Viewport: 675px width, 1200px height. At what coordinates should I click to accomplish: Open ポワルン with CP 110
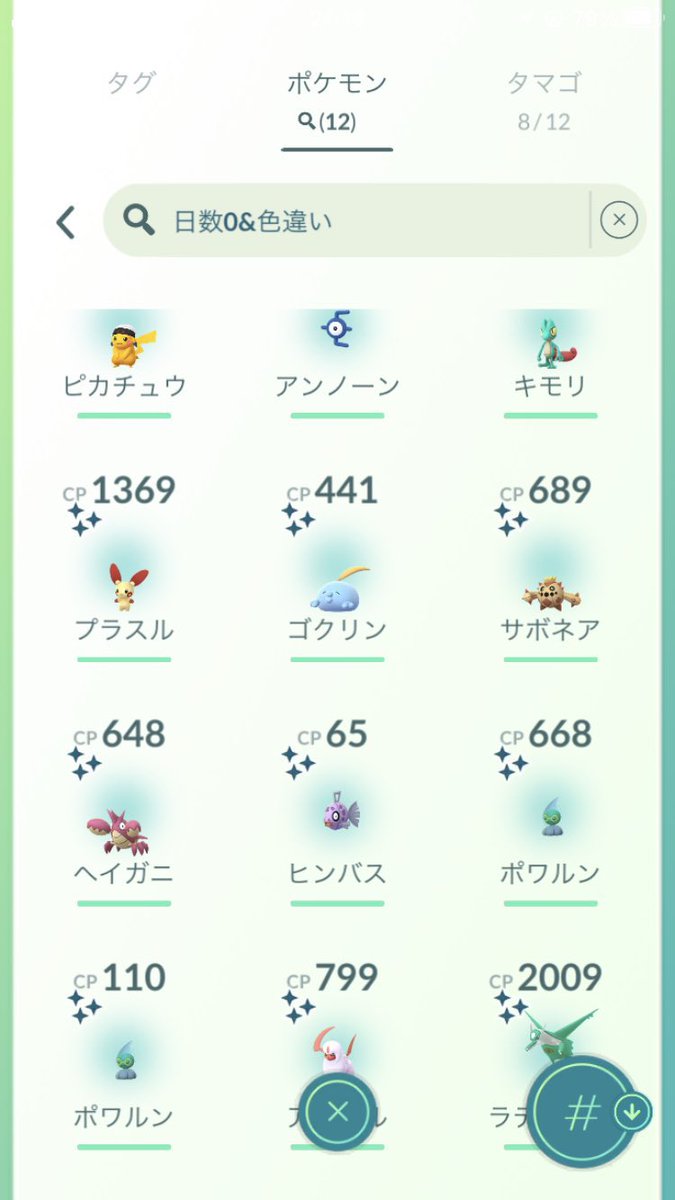point(124,1054)
